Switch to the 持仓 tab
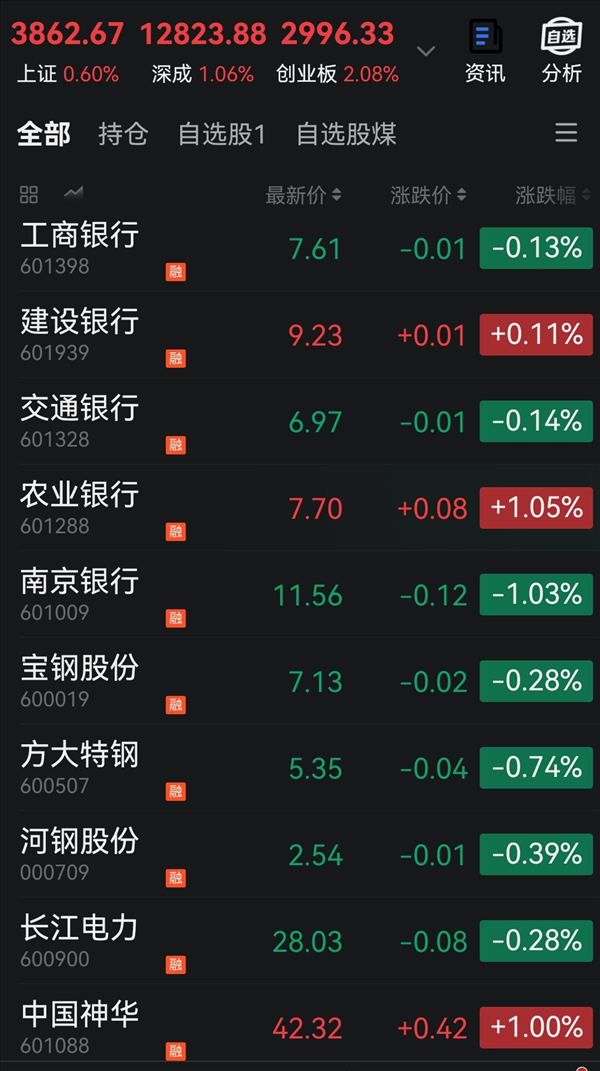The width and height of the screenshot is (600, 1071). pos(123,134)
